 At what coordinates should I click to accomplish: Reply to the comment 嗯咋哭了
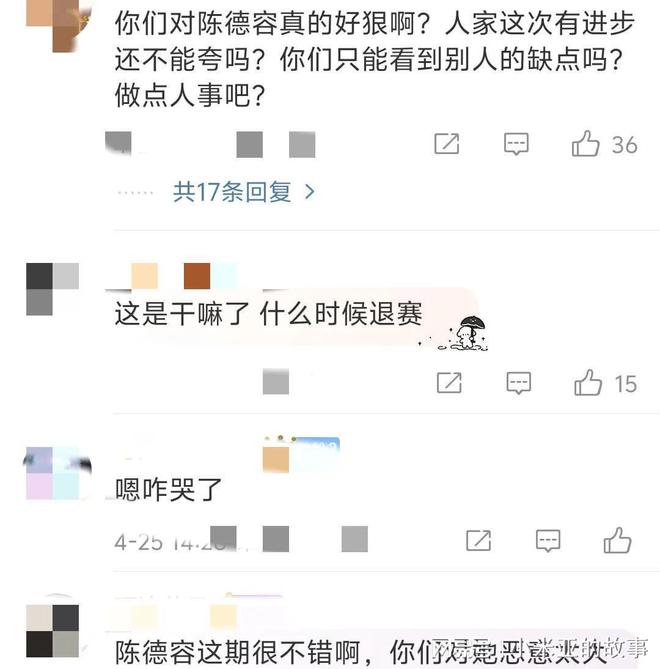(548, 541)
